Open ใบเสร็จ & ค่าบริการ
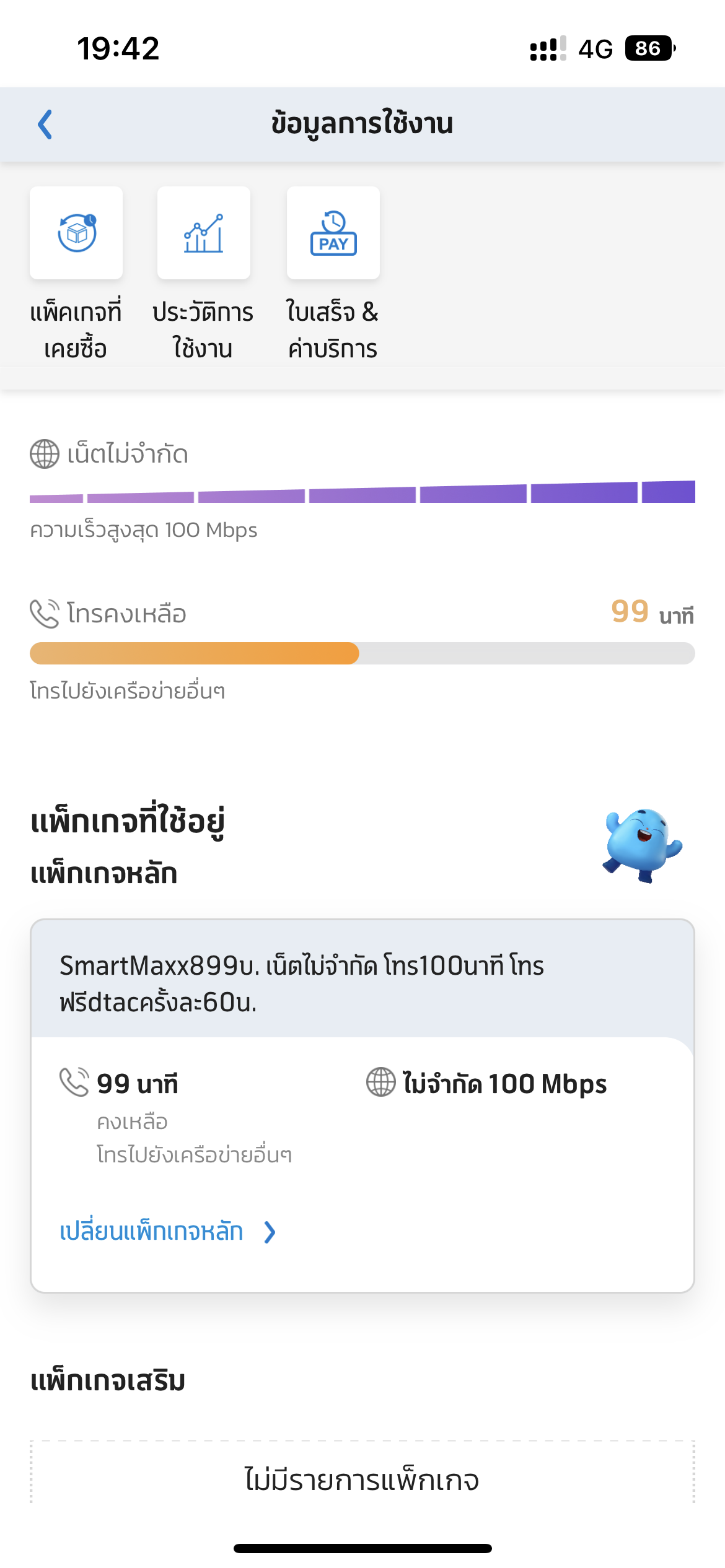 coord(333,233)
